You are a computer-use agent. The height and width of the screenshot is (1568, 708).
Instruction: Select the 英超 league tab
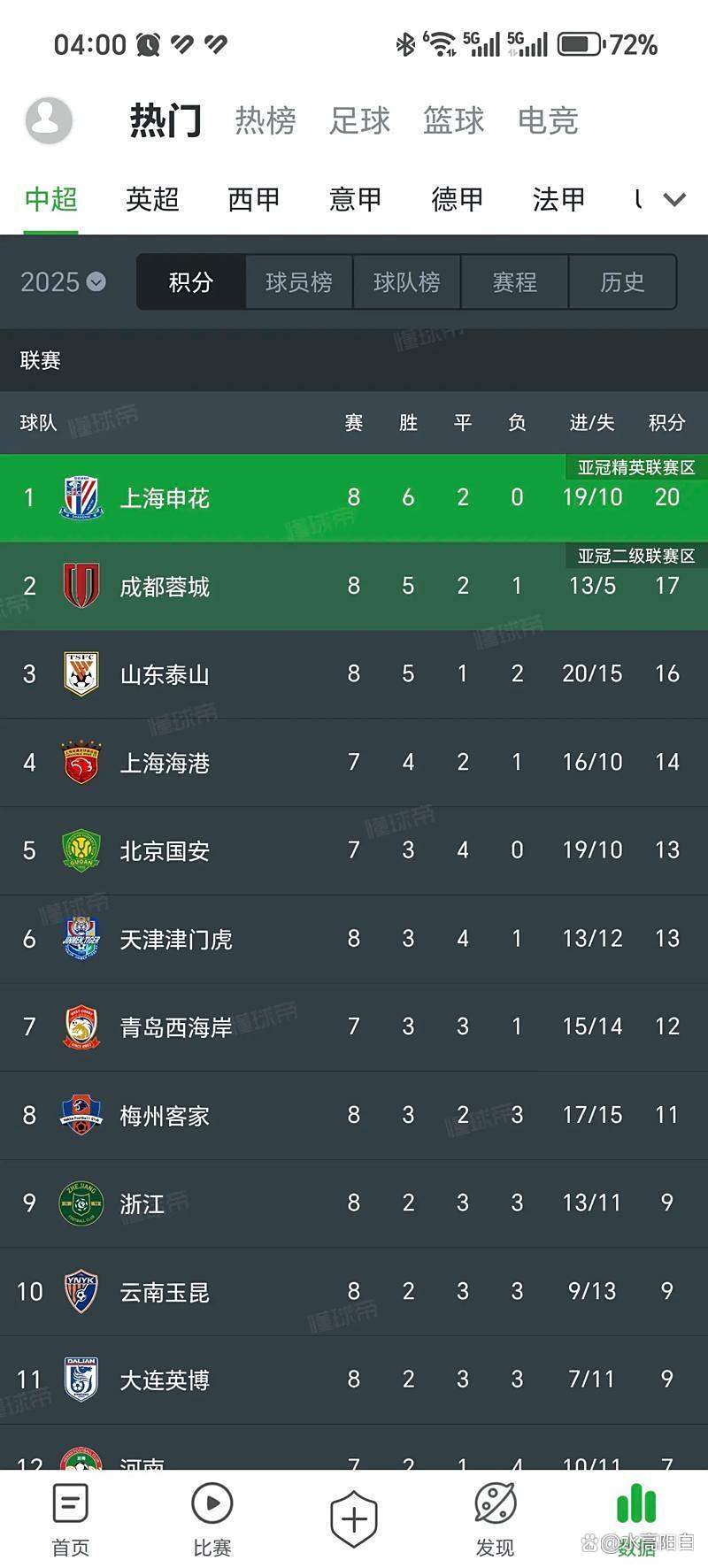pos(152,200)
